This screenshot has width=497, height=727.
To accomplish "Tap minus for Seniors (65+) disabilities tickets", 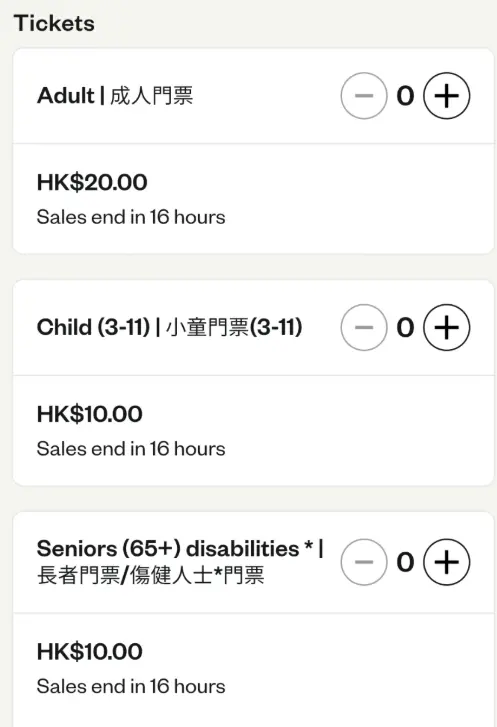I will (364, 562).
